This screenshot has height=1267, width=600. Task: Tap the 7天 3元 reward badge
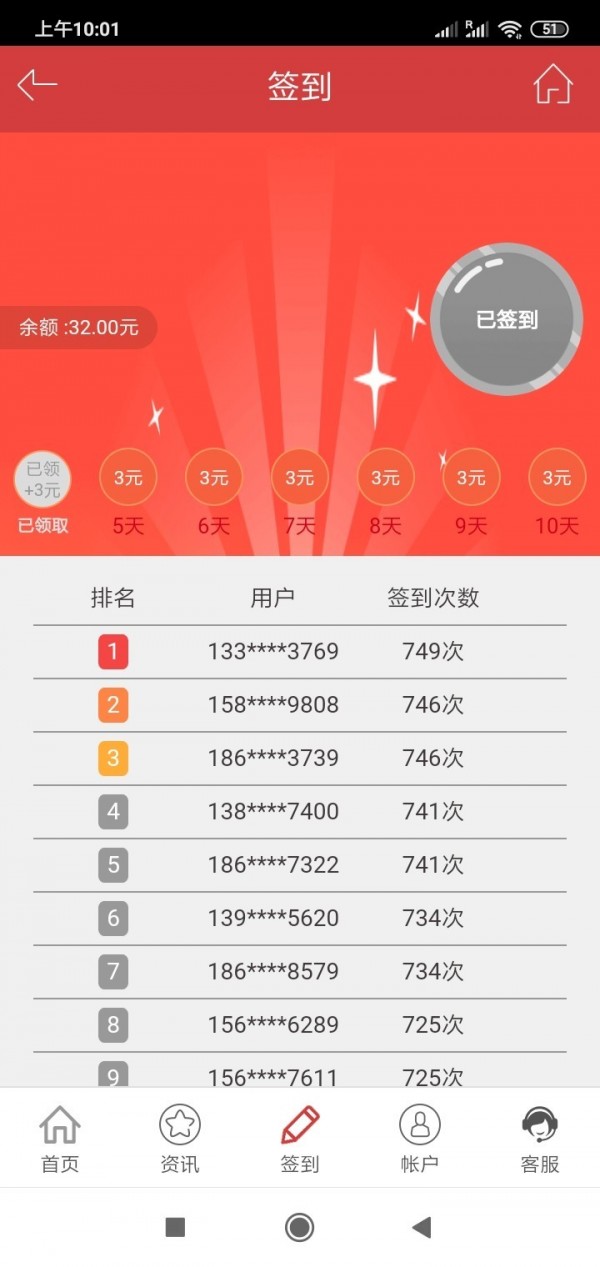tap(300, 478)
